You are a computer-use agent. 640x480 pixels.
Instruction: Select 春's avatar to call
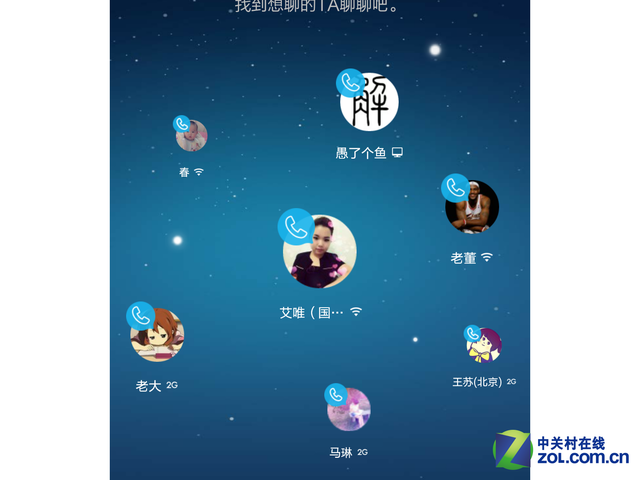[191, 135]
